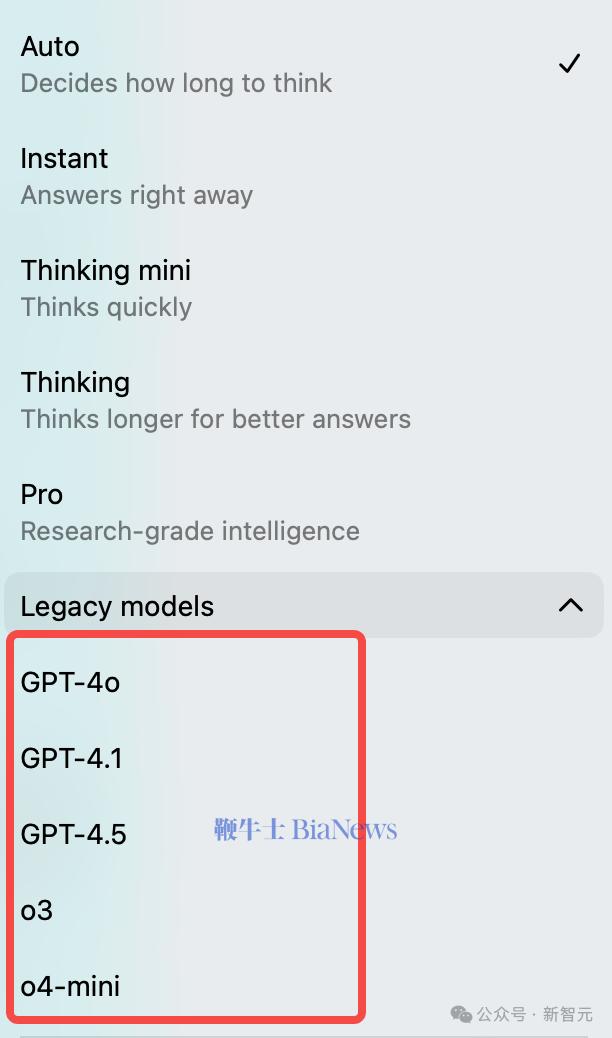Choose the GPT-4o legacy model
Screen dimensions: 612x1038
70,682
